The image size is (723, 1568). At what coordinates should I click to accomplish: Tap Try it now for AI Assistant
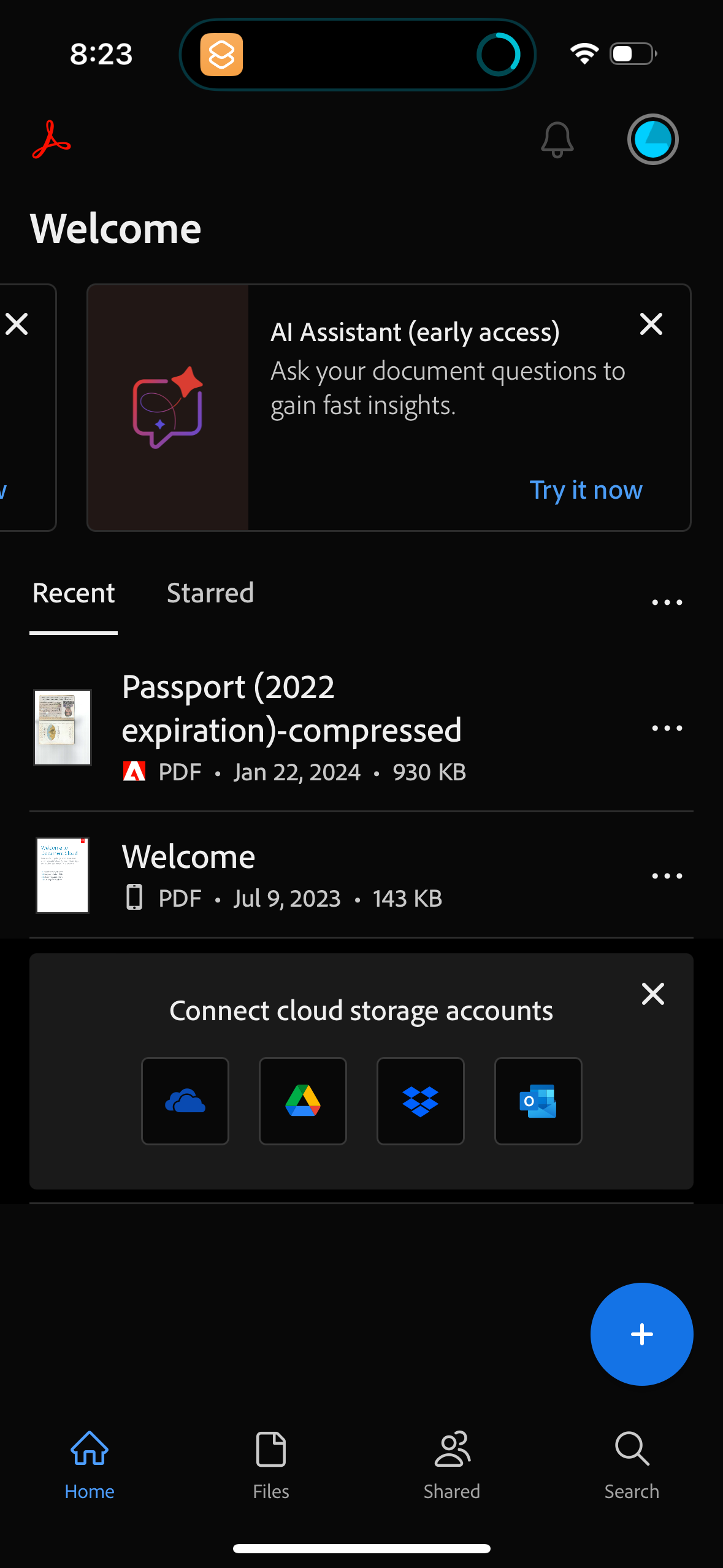coord(586,490)
